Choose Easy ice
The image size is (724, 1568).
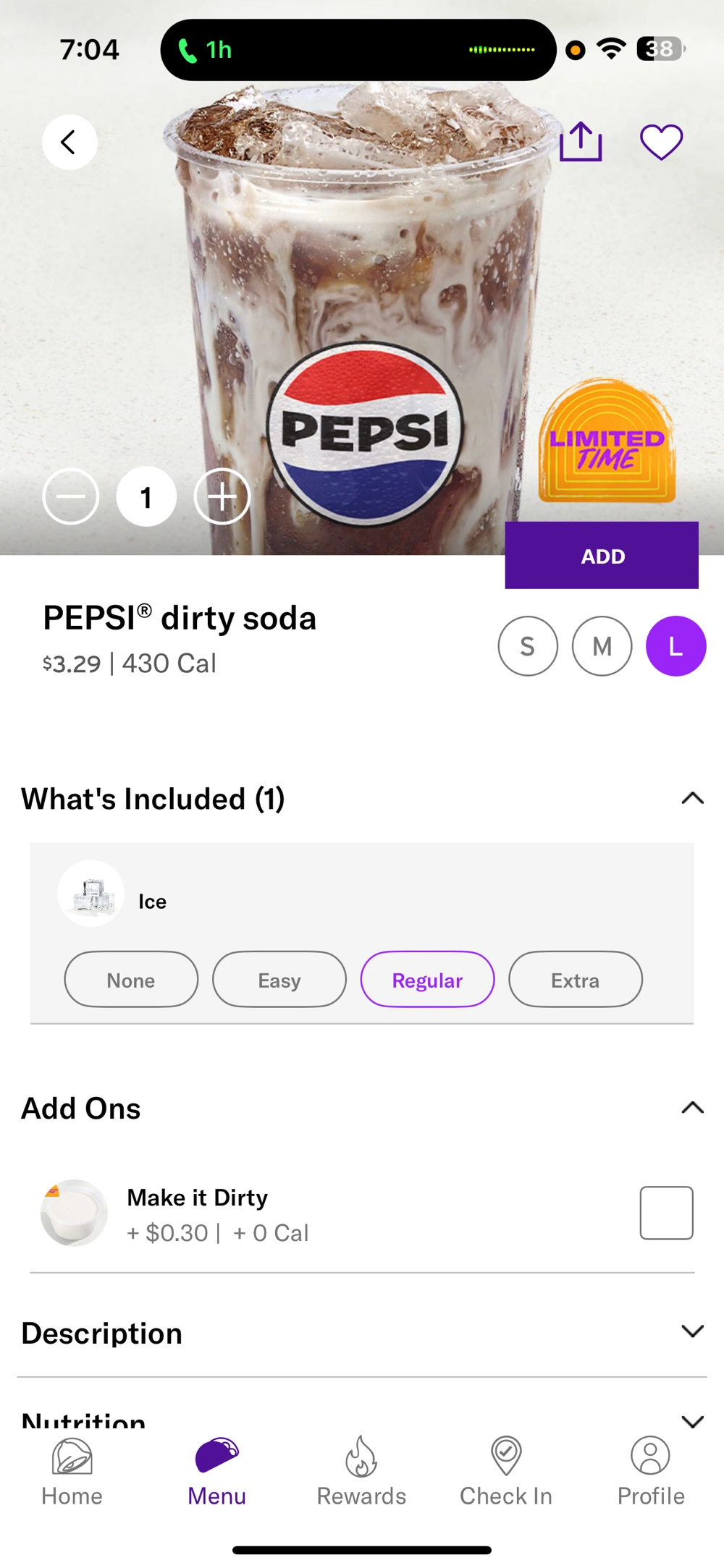click(x=279, y=980)
